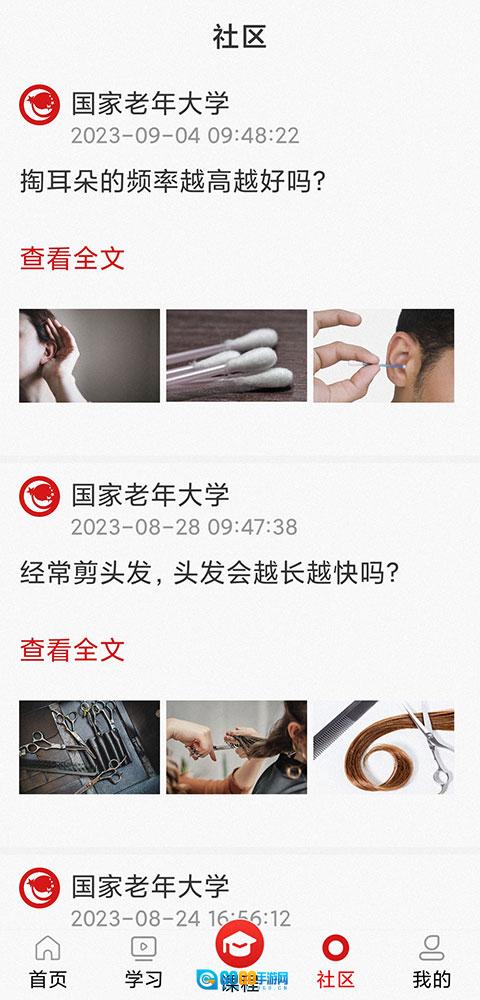Screen dimensions: 480x1000
Task: Tap 查看全文 under the haircut post
Action: tap(72, 650)
